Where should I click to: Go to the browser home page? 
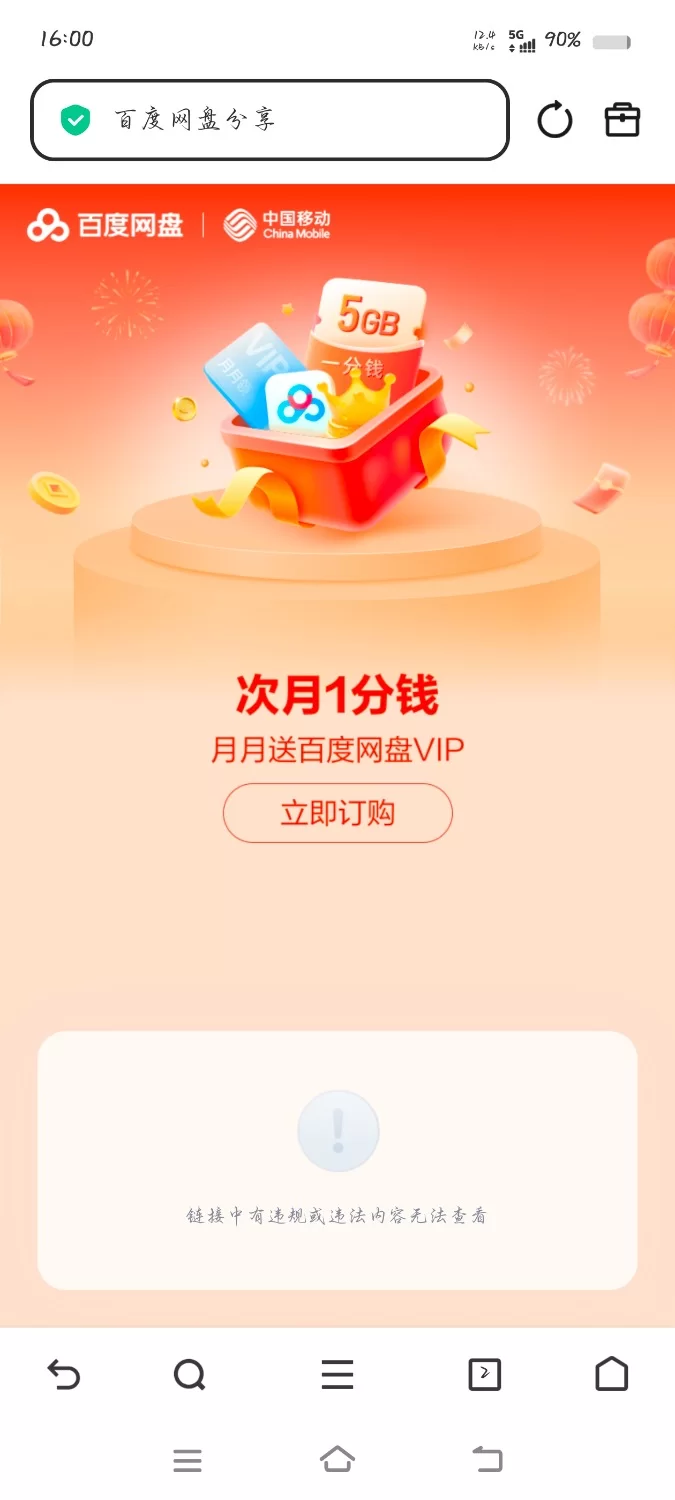[x=611, y=1376]
